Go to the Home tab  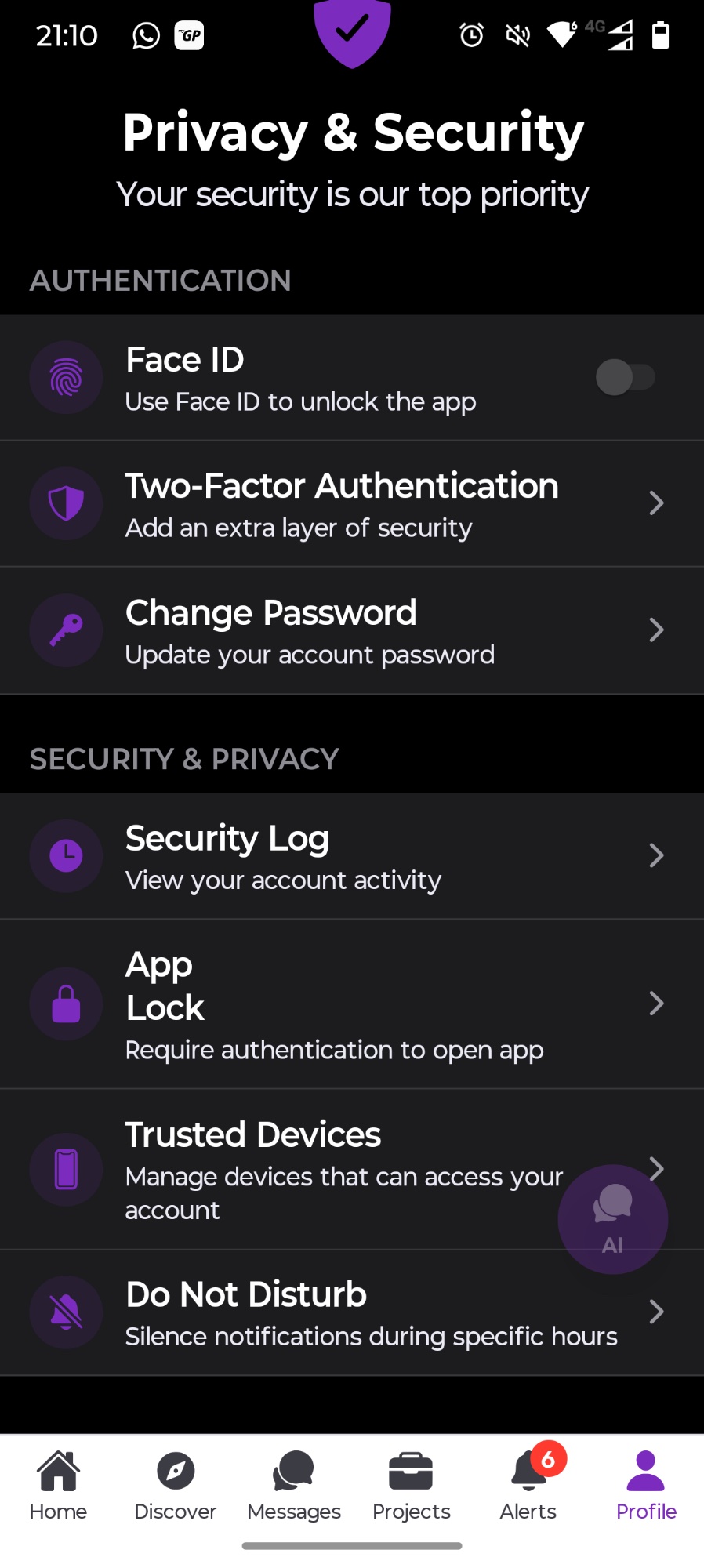click(58, 1485)
